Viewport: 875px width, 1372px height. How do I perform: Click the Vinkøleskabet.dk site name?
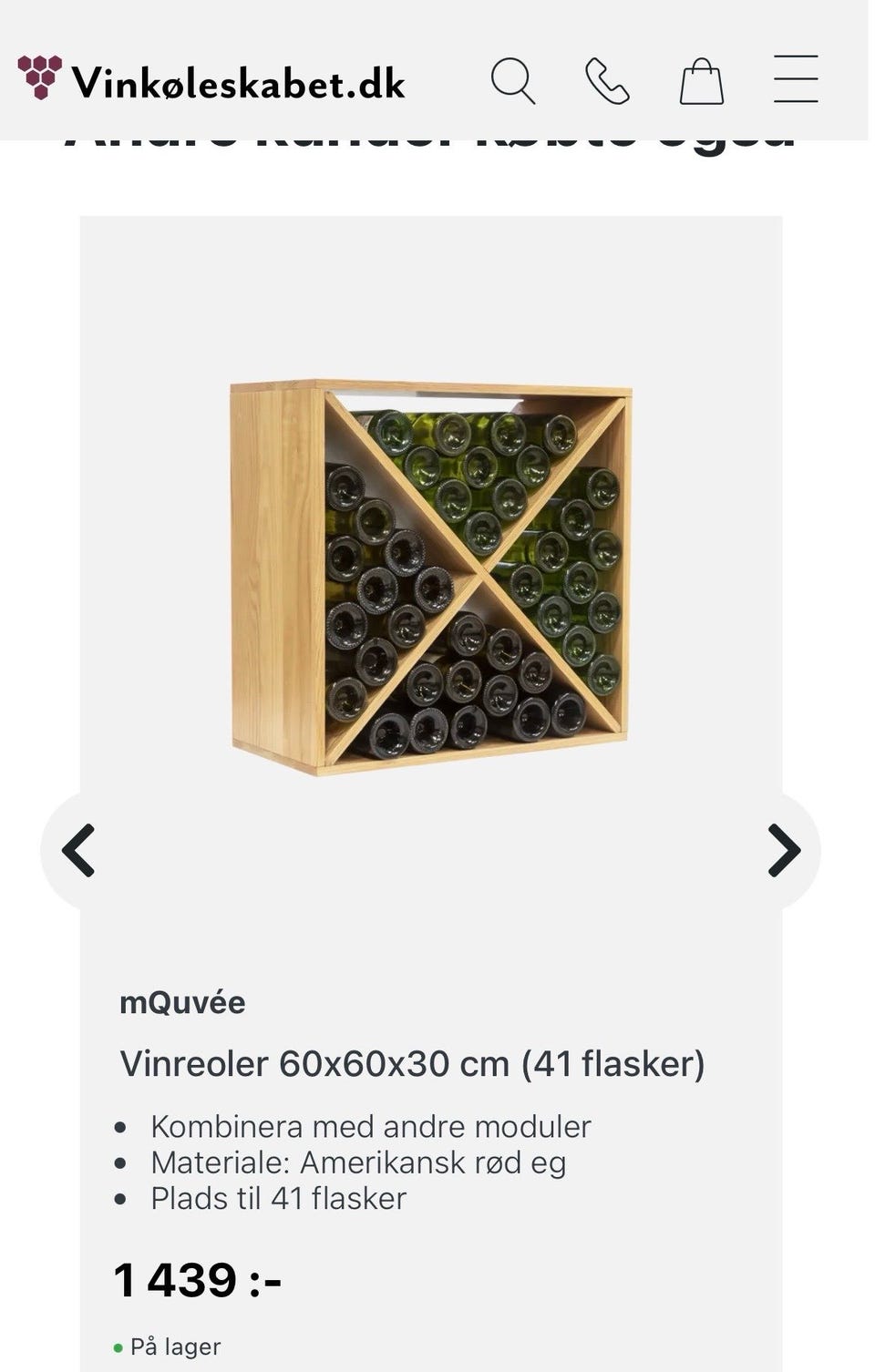(239, 81)
